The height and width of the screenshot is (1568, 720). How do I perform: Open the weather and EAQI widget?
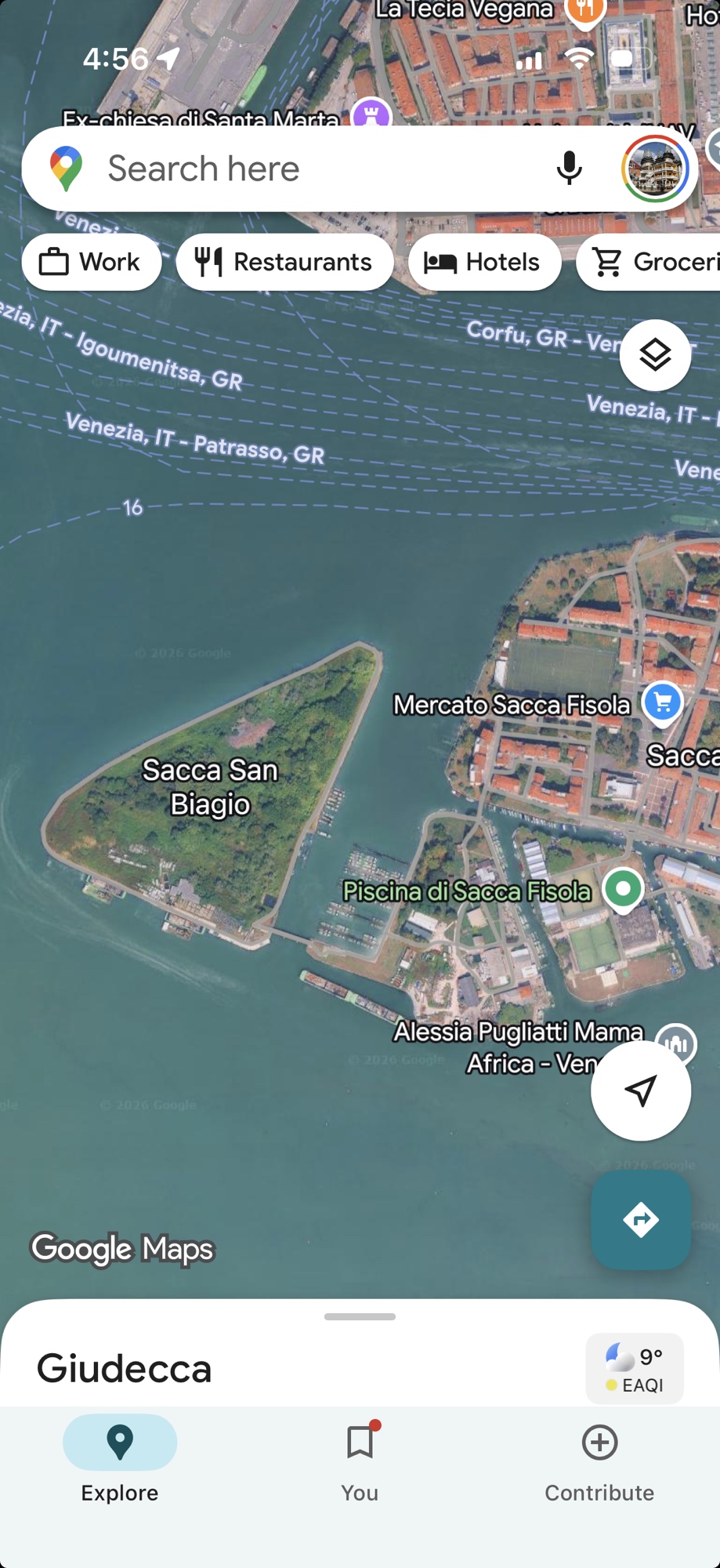(635, 1368)
